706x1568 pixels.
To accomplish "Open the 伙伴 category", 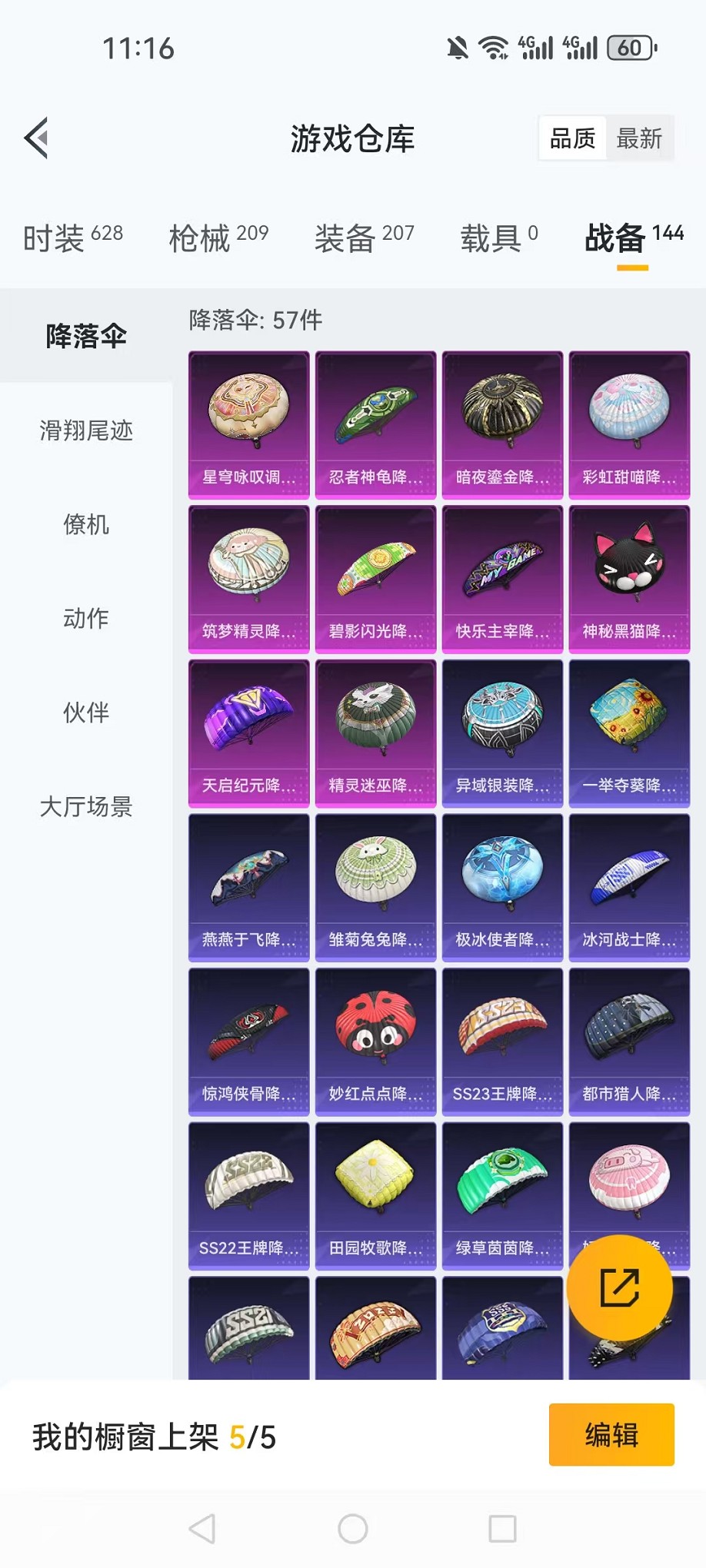I will coord(86,713).
